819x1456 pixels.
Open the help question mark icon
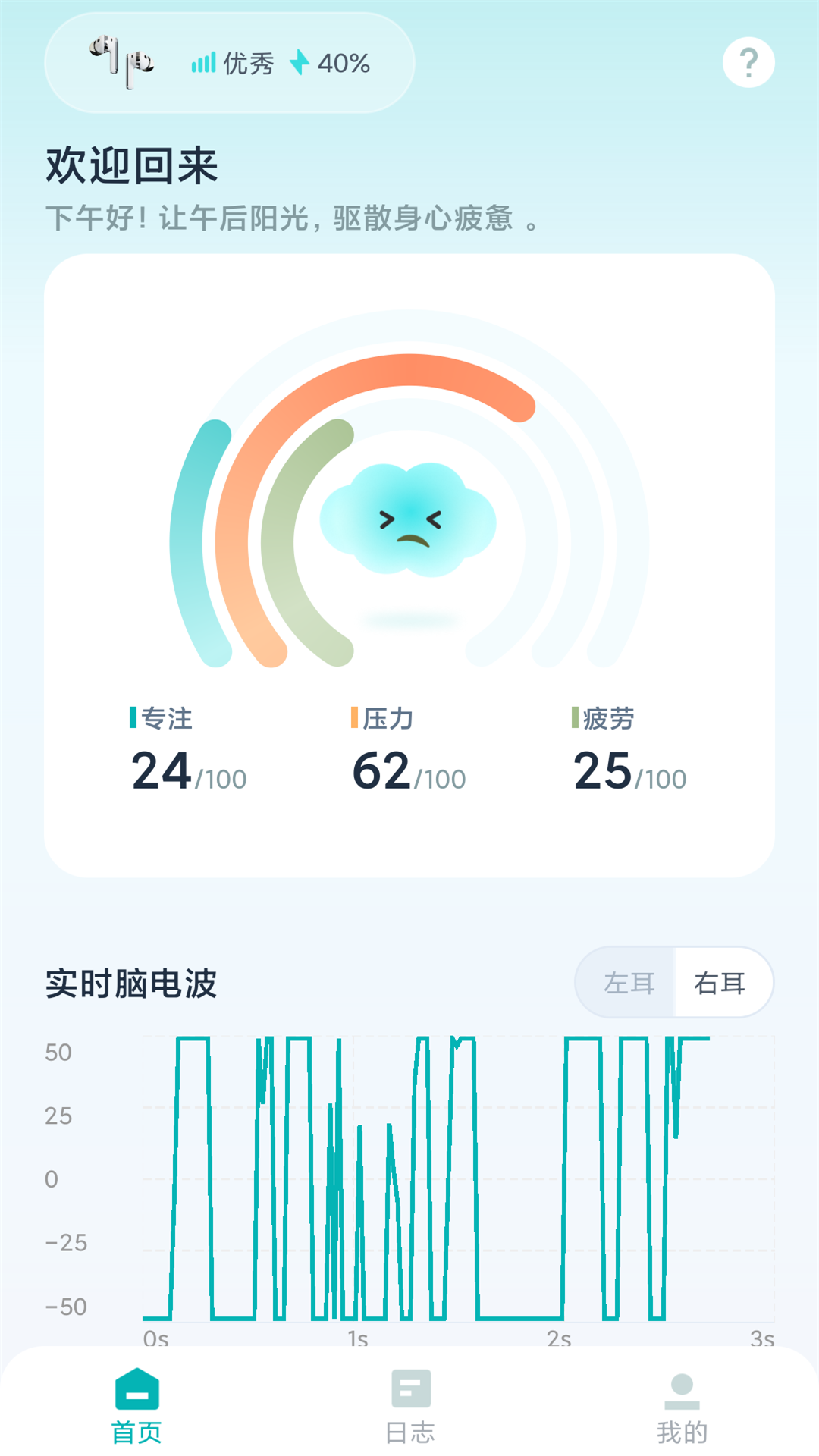(748, 62)
